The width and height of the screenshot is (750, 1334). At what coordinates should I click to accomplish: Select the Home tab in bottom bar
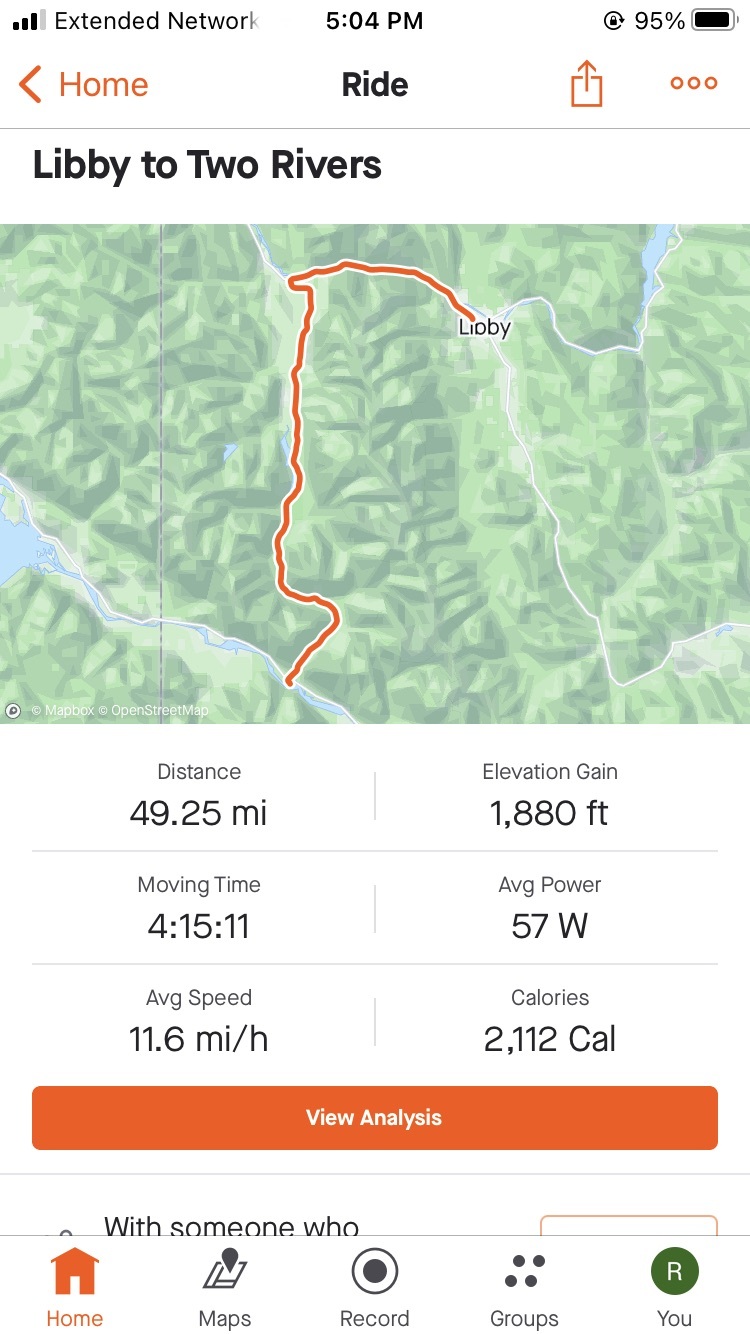pyautogui.click(x=75, y=1287)
